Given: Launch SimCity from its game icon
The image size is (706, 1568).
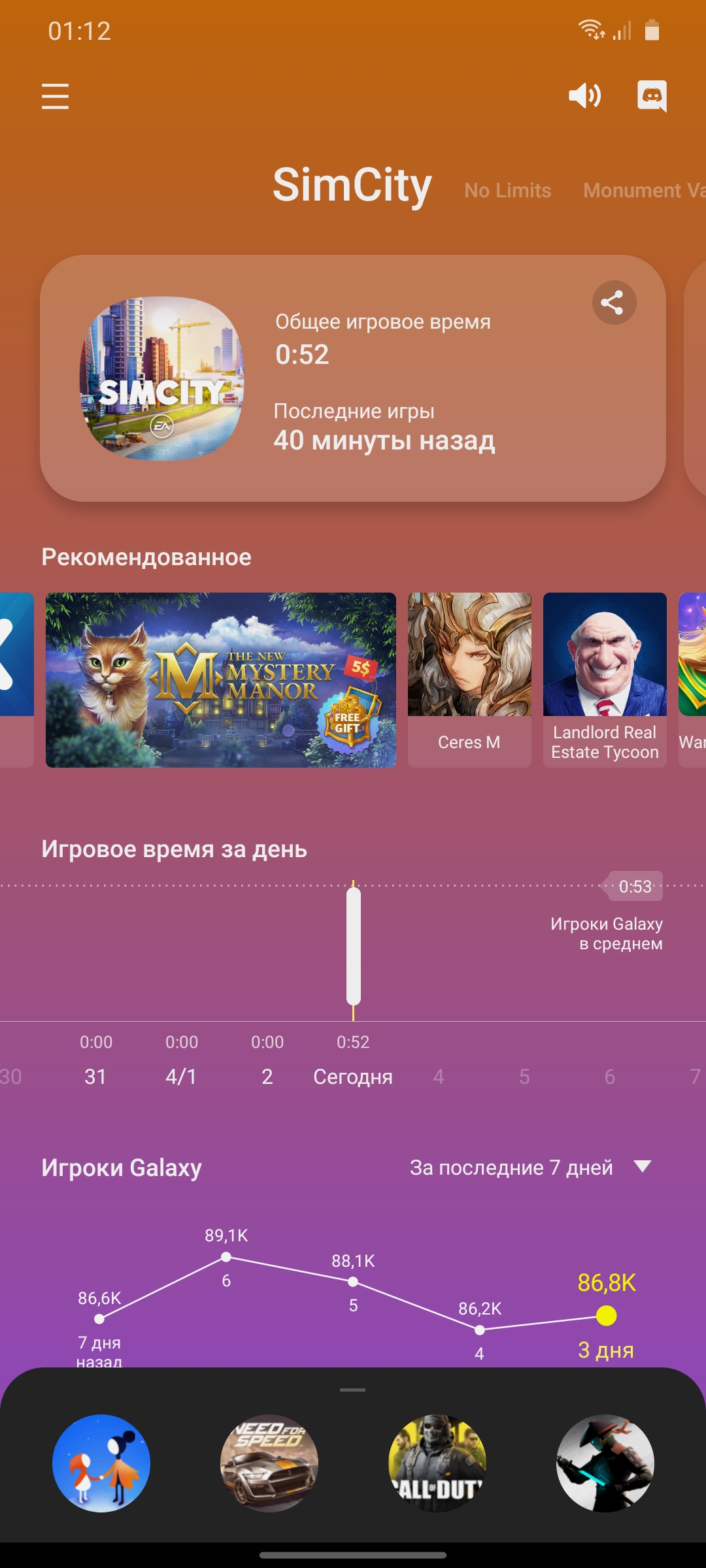Looking at the screenshot, I should pyautogui.click(x=161, y=378).
